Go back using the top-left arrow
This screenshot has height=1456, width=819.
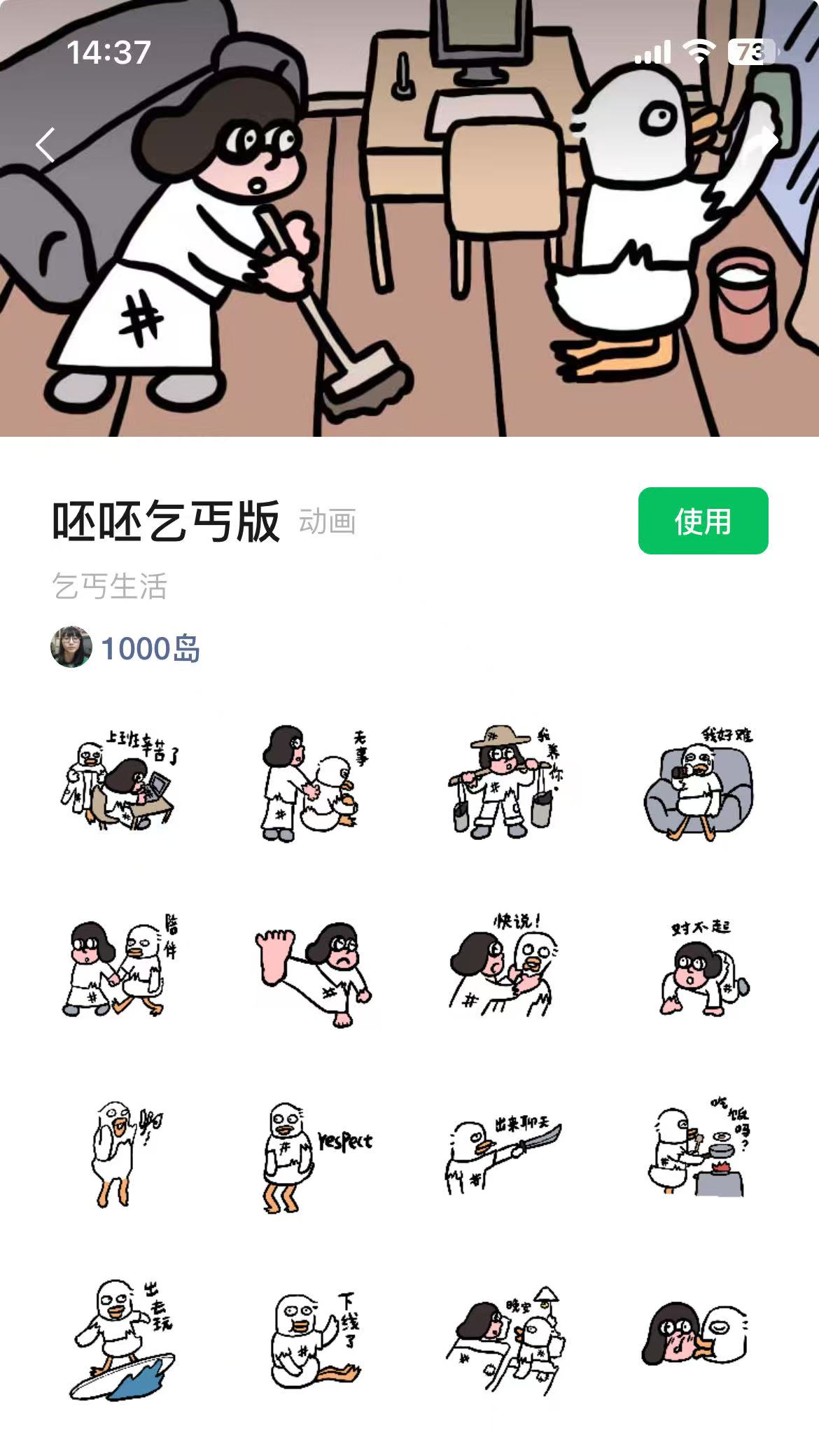[46, 145]
